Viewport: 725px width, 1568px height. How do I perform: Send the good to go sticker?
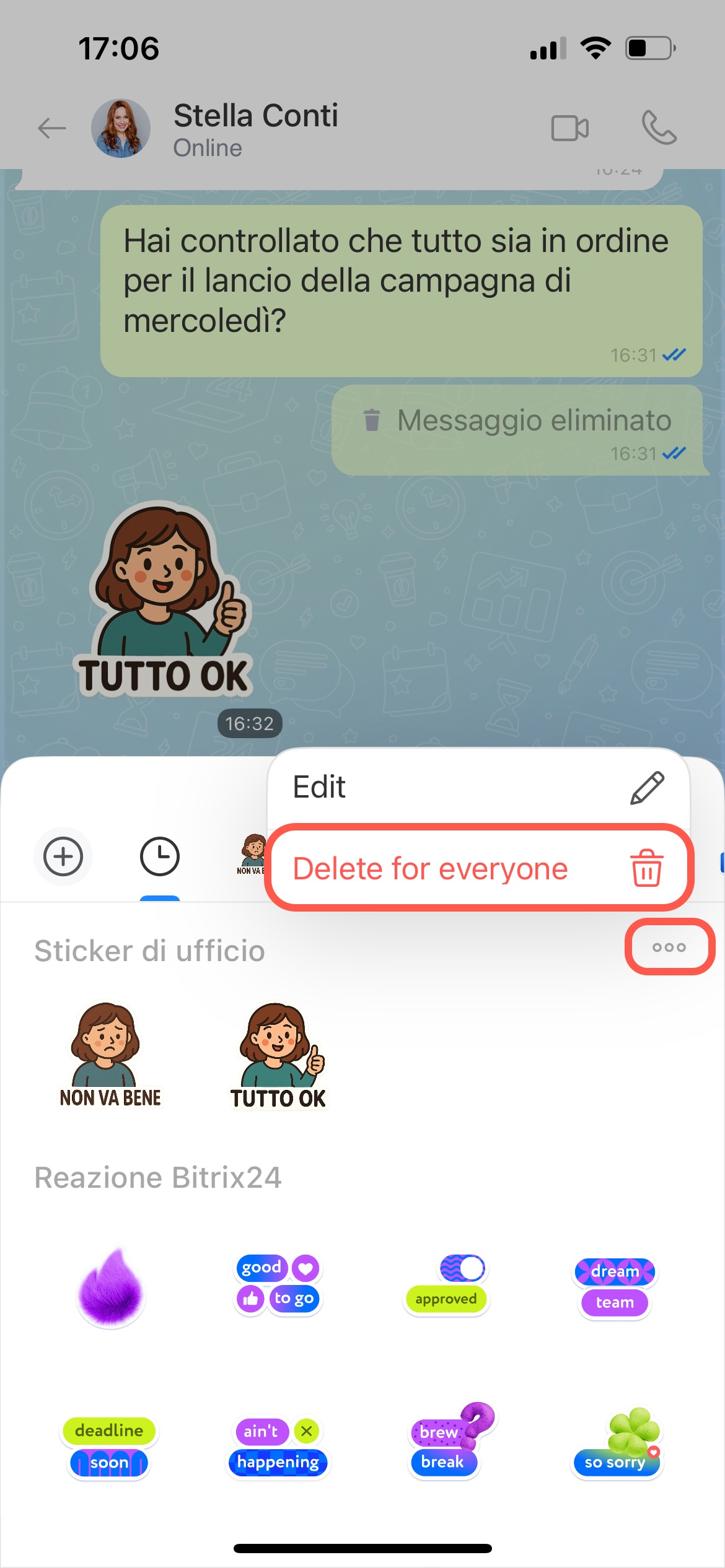click(278, 1283)
